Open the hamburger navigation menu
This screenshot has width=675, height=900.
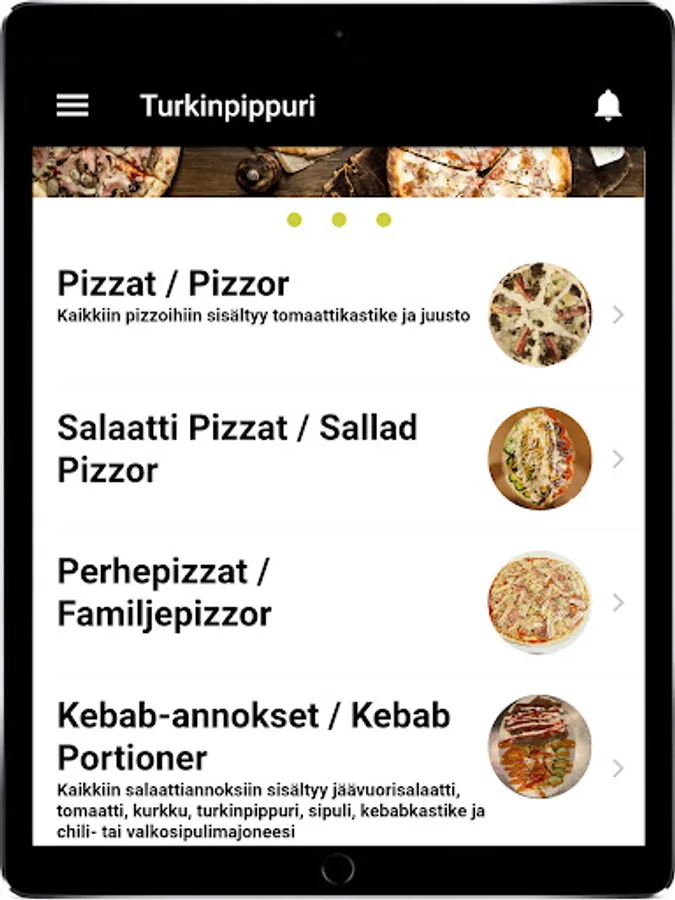coord(73,106)
